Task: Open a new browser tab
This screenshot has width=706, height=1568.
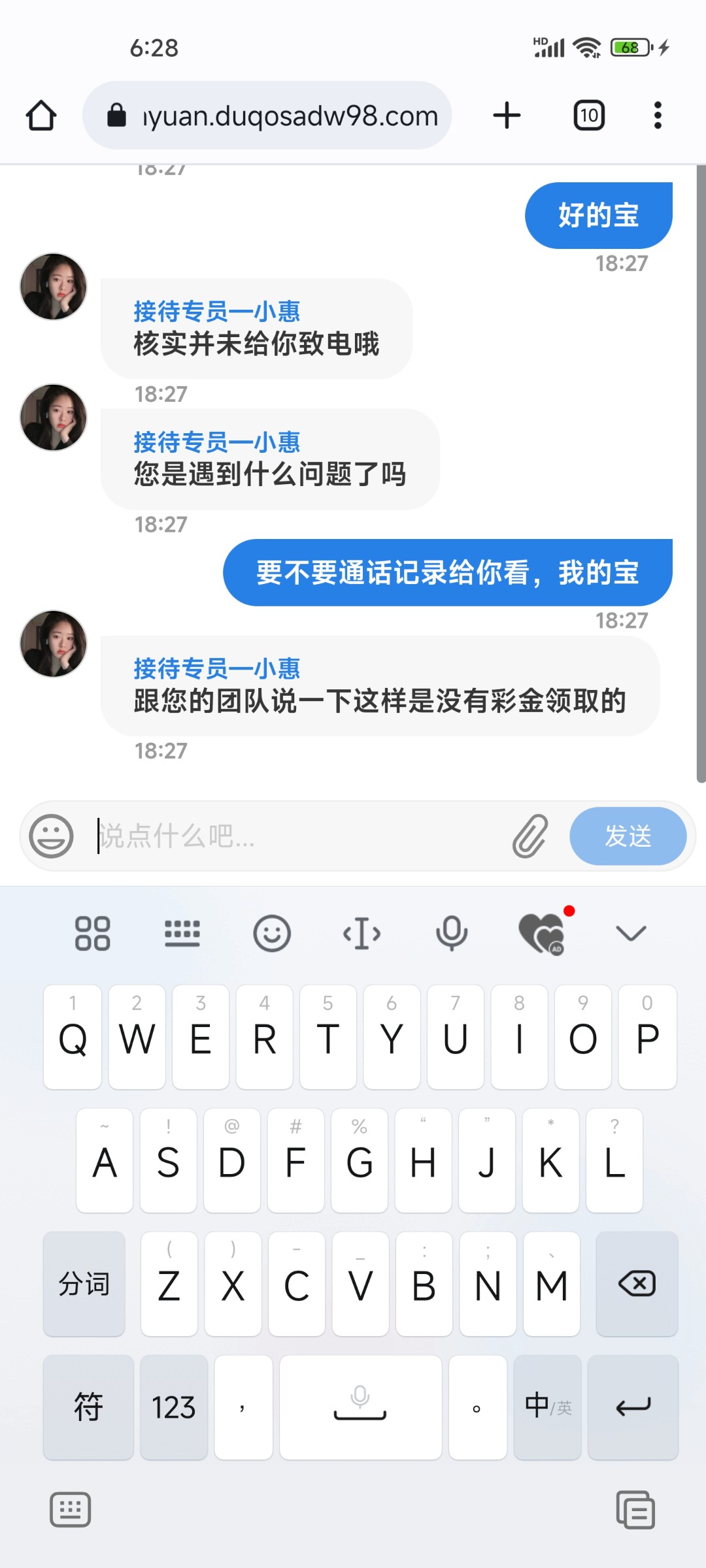Action: click(x=507, y=116)
